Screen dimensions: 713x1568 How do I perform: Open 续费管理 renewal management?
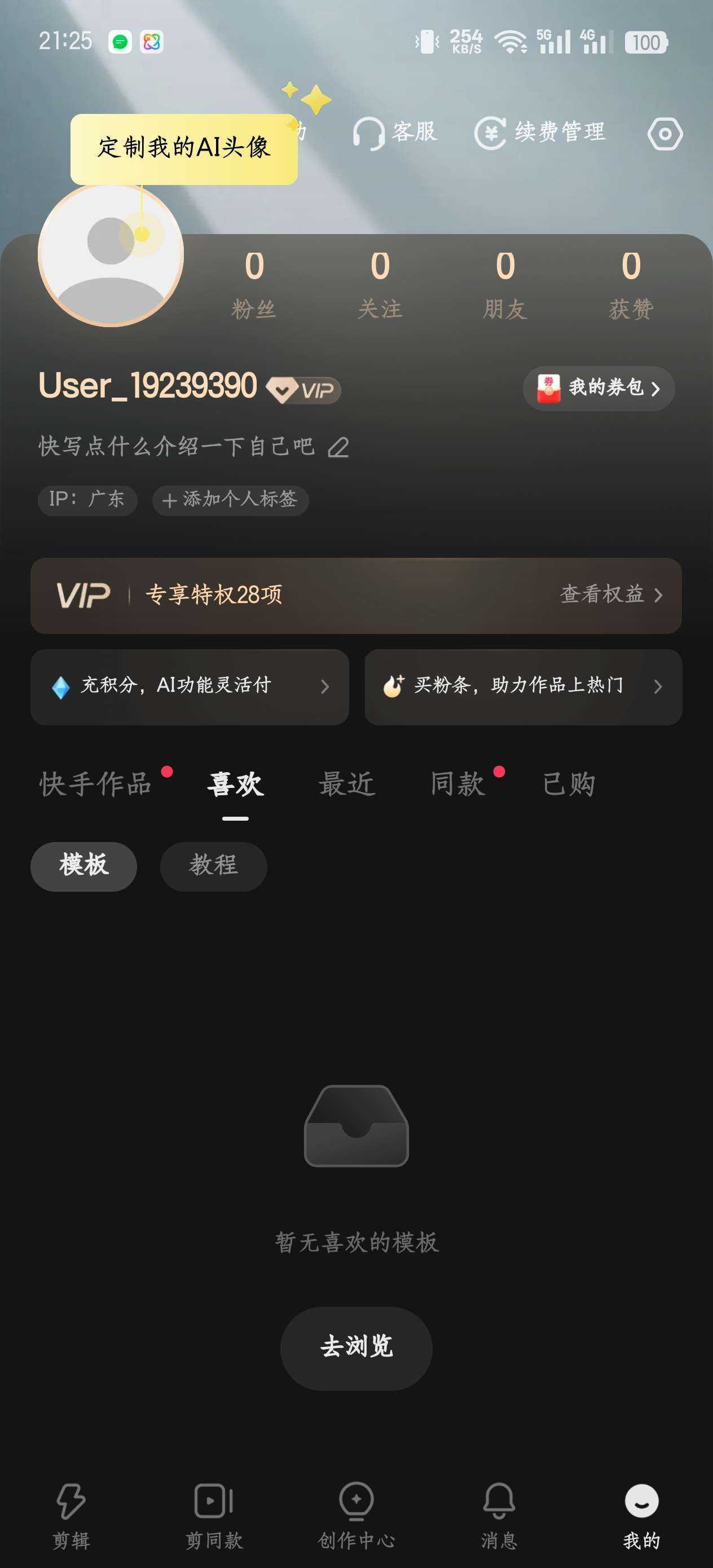540,132
